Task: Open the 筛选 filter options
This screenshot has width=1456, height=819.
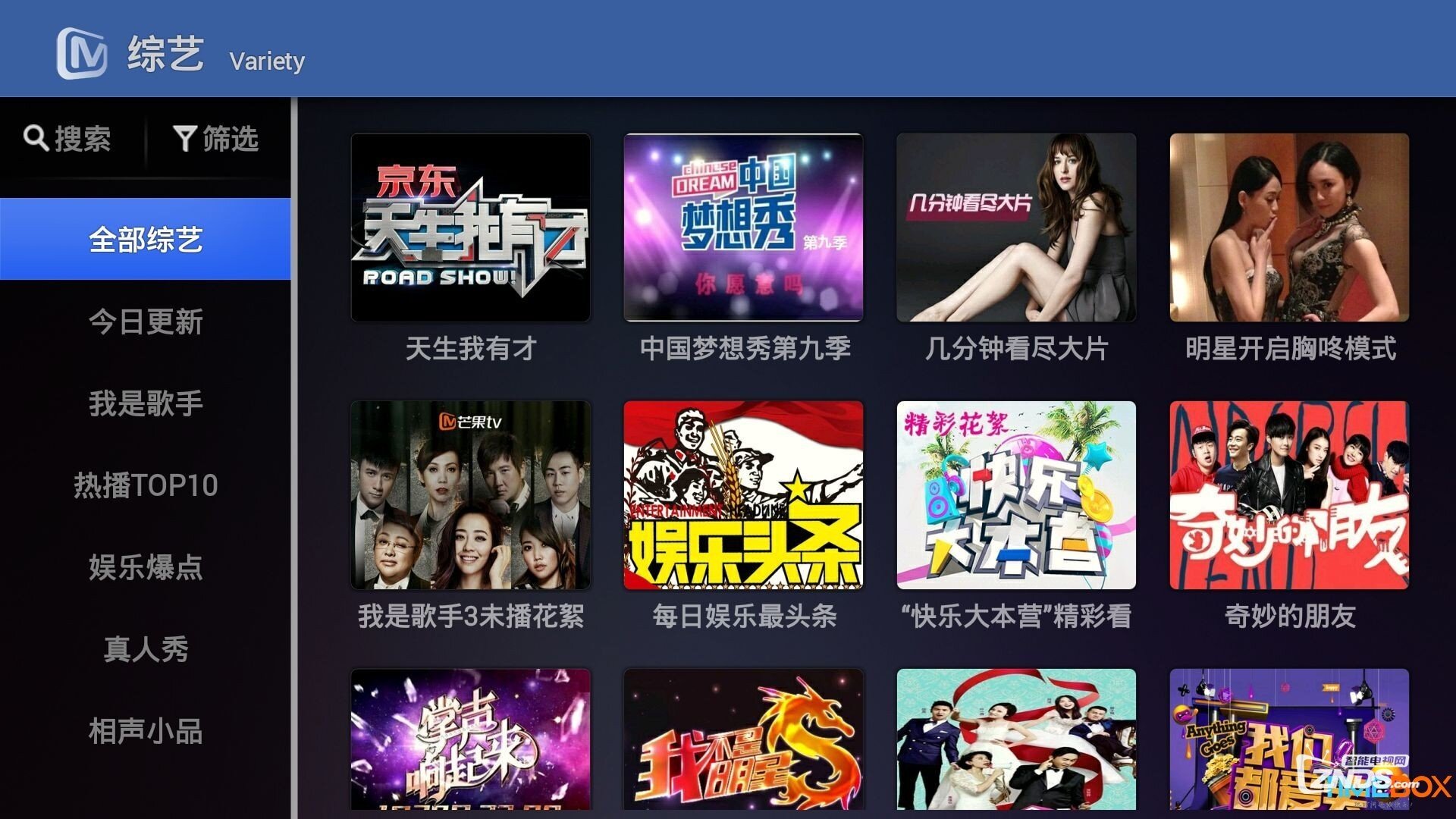Action: pyautogui.click(x=216, y=139)
